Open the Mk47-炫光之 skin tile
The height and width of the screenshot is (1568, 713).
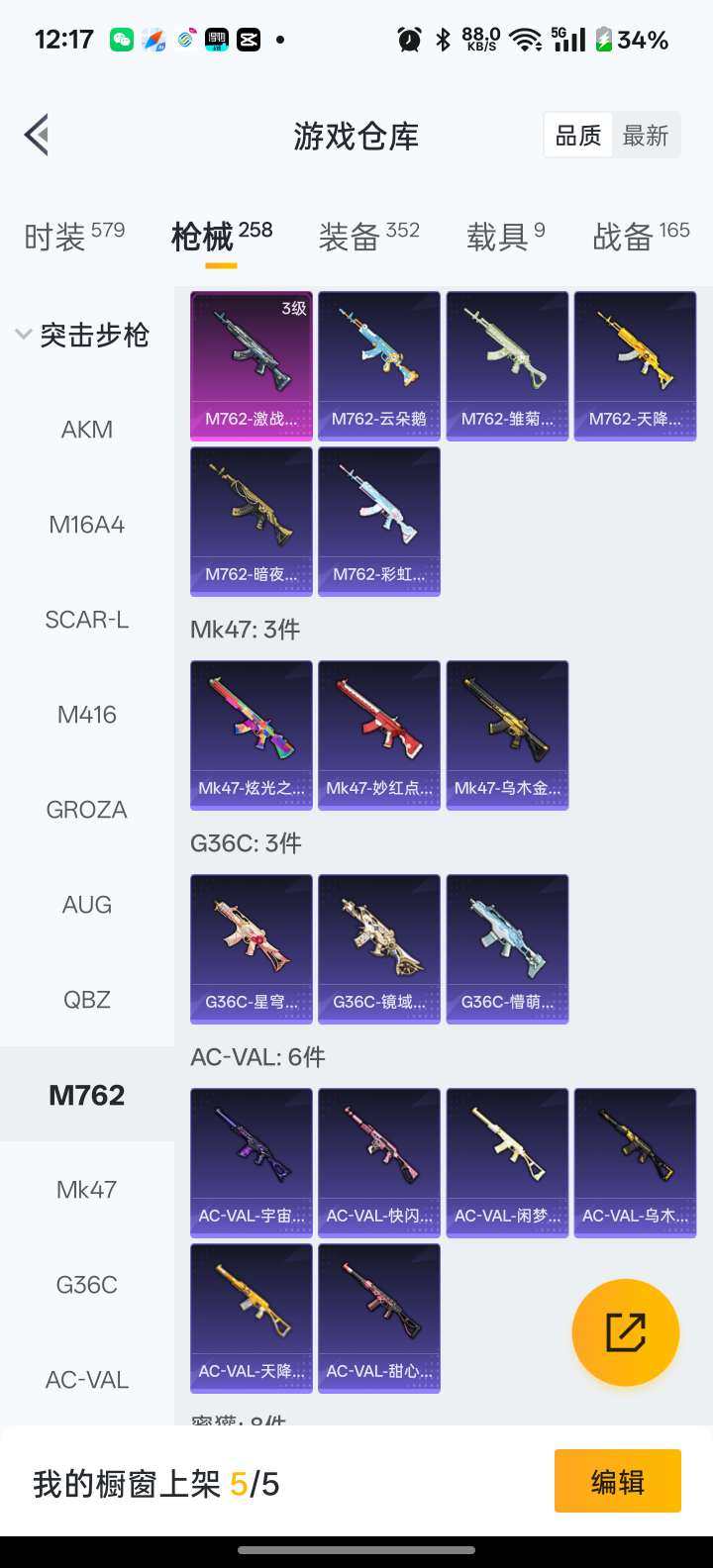[252, 735]
